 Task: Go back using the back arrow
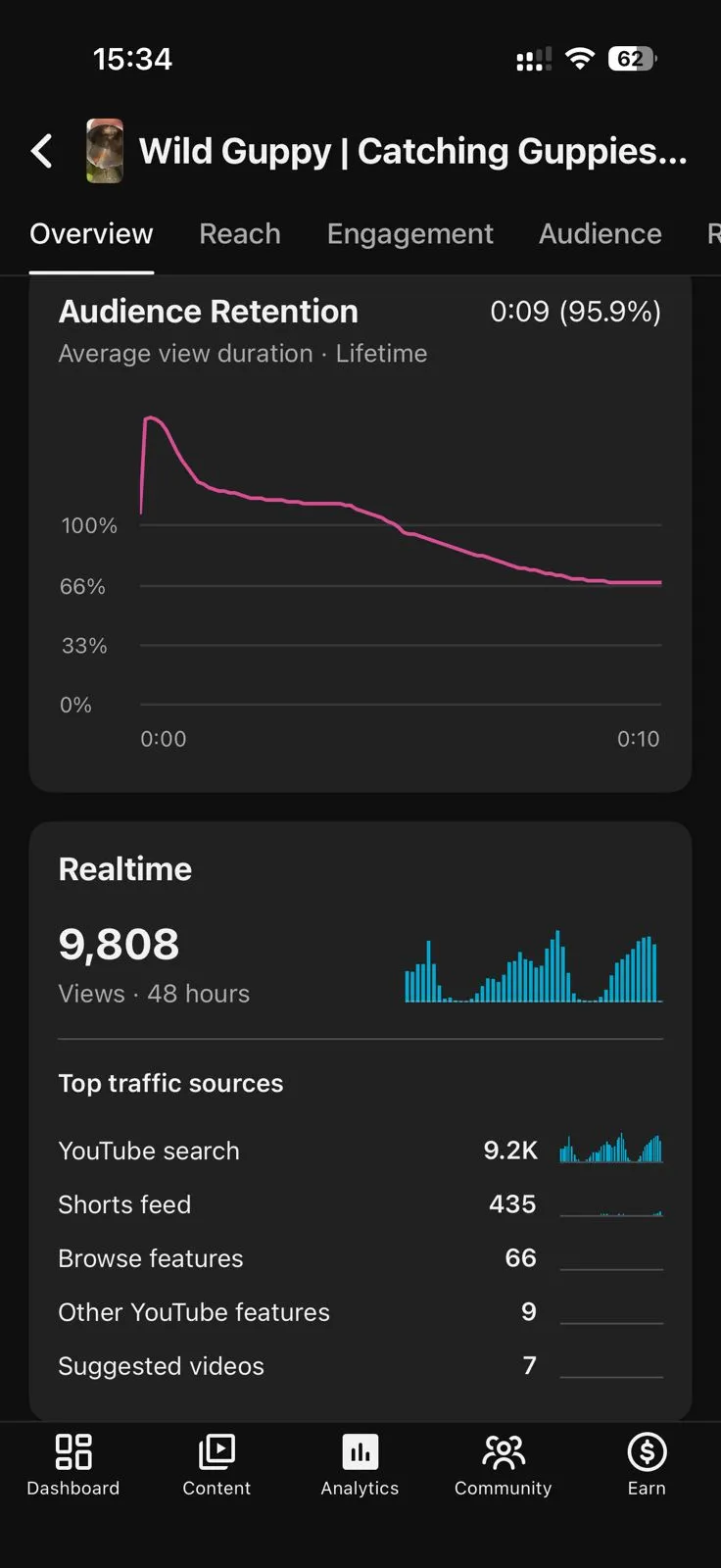coord(42,151)
